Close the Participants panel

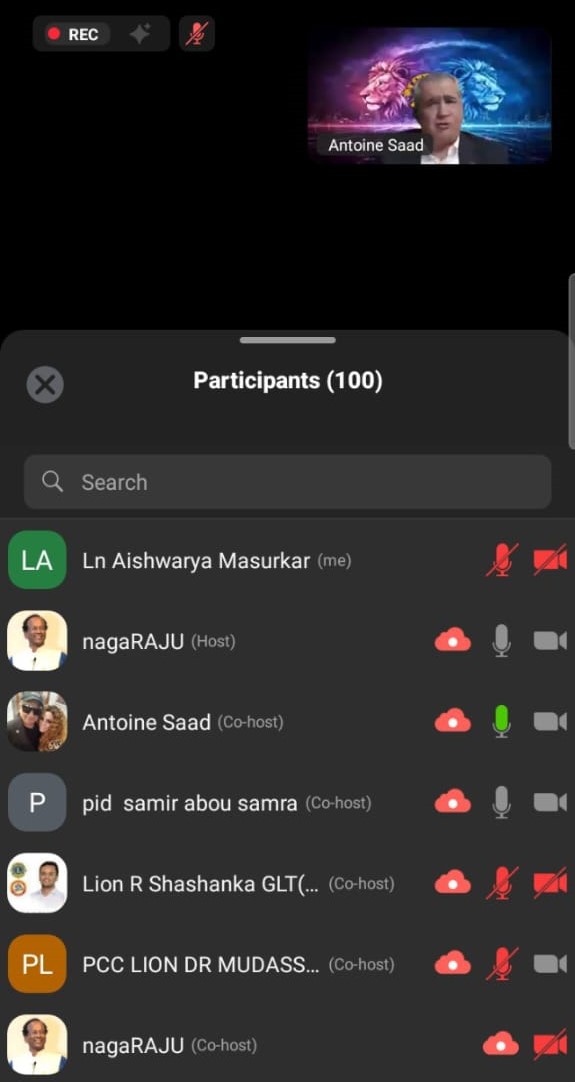(x=45, y=385)
